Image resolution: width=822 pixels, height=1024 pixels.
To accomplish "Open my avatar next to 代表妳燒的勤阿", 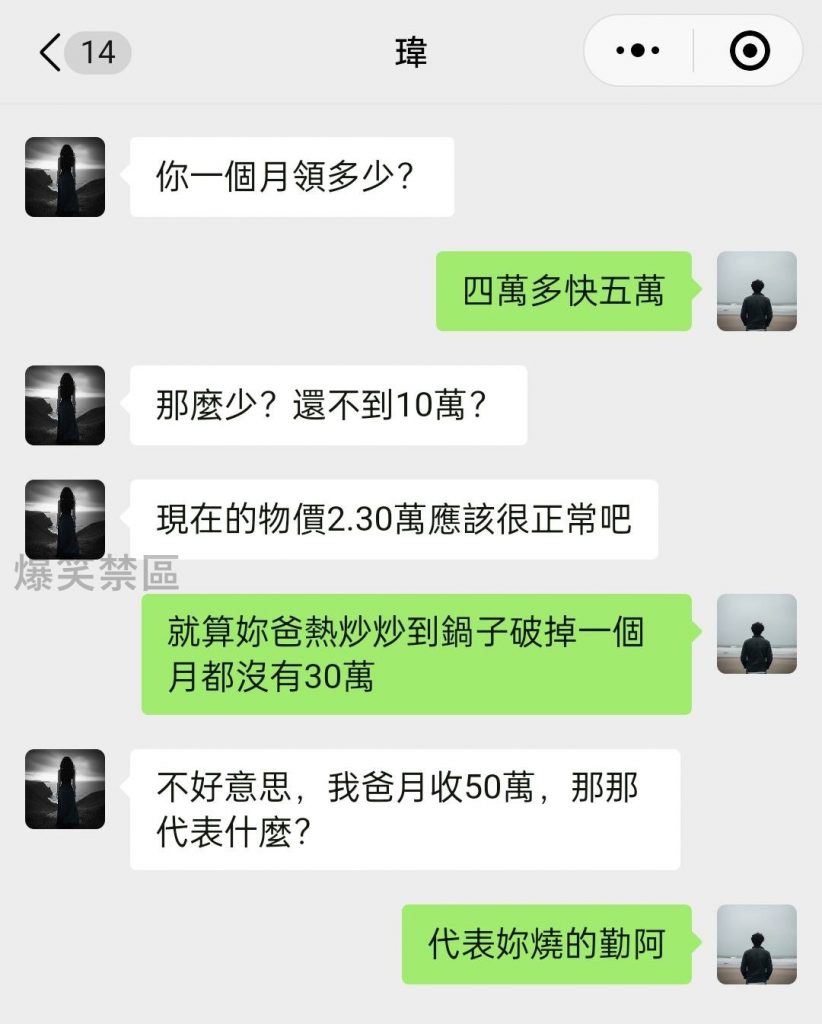I will (x=757, y=944).
